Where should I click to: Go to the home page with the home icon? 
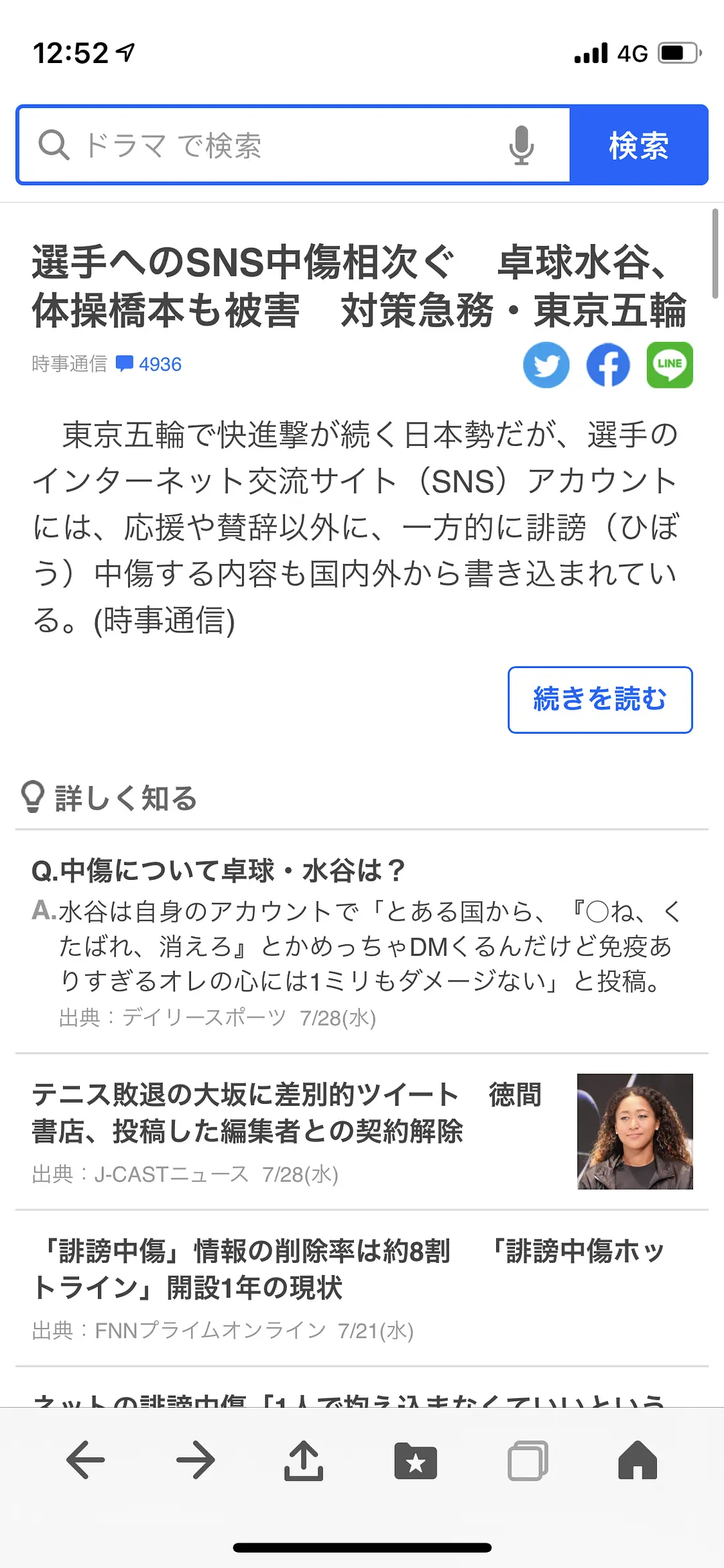(638, 1461)
